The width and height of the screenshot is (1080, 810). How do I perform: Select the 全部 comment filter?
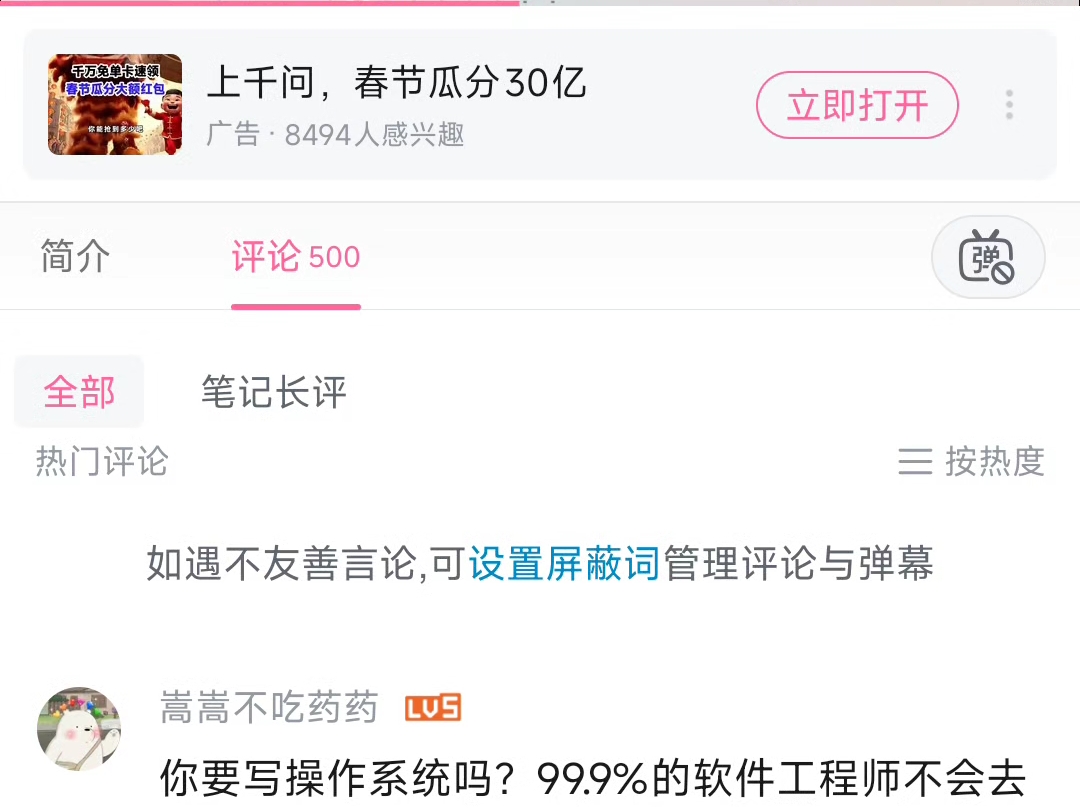(79, 392)
